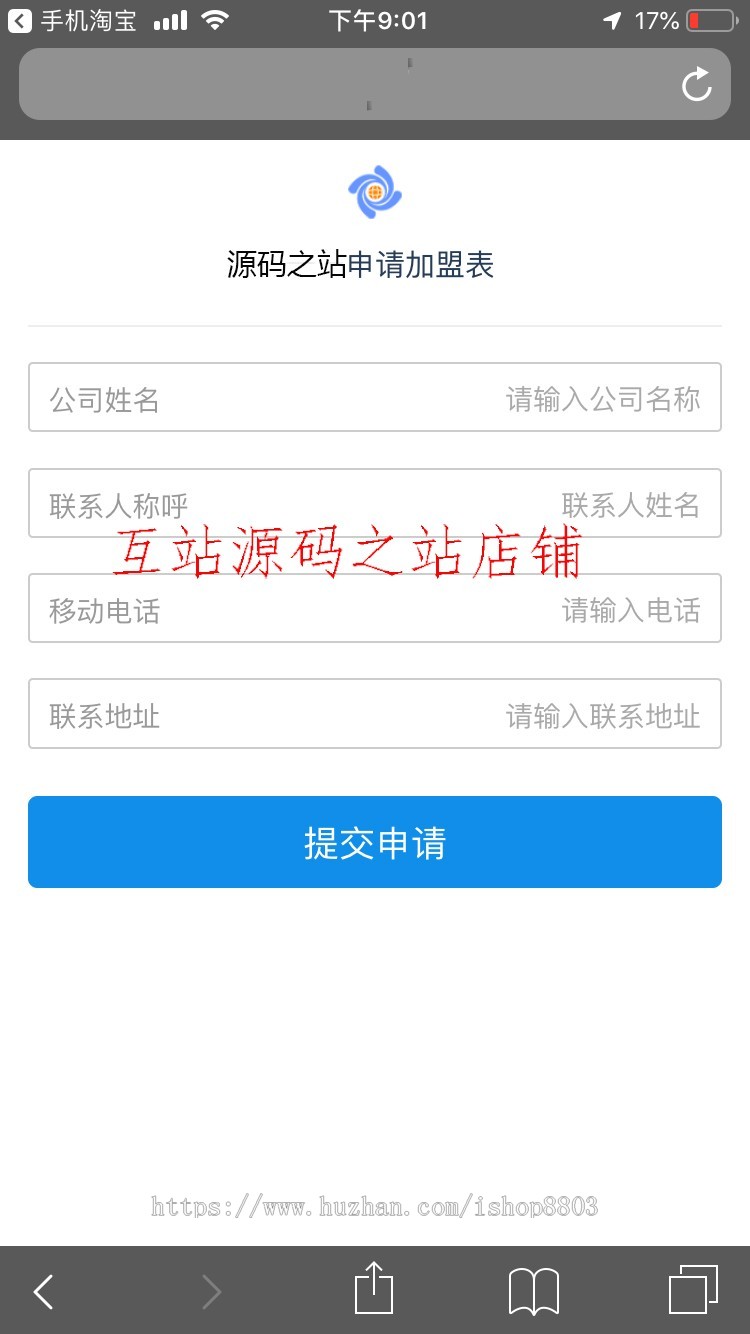The height and width of the screenshot is (1334, 750).
Task: Open the Safari bookmarks icon
Action: pyautogui.click(x=532, y=1291)
